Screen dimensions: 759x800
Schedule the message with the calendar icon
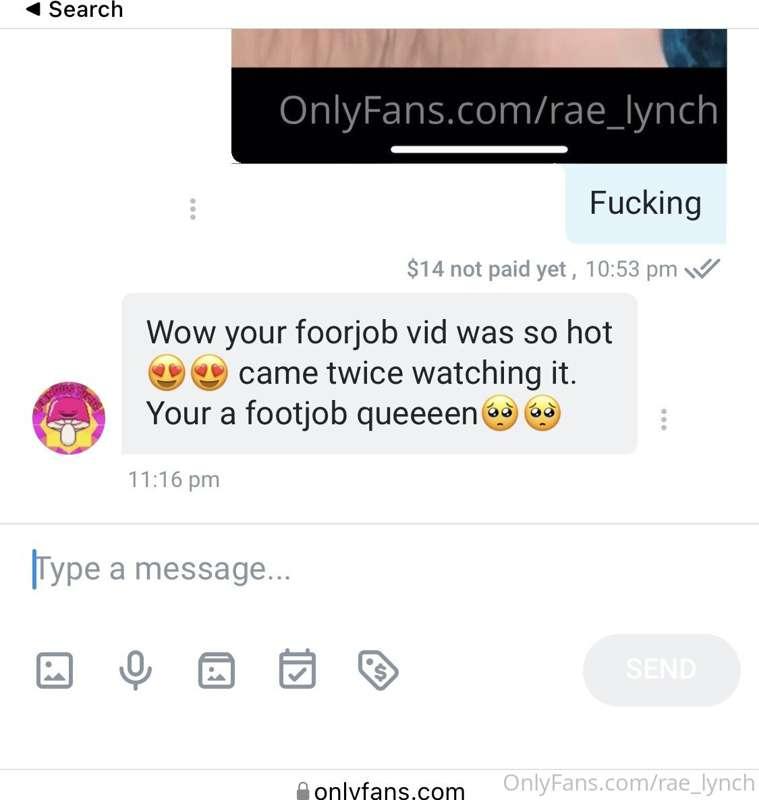tap(297, 670)
